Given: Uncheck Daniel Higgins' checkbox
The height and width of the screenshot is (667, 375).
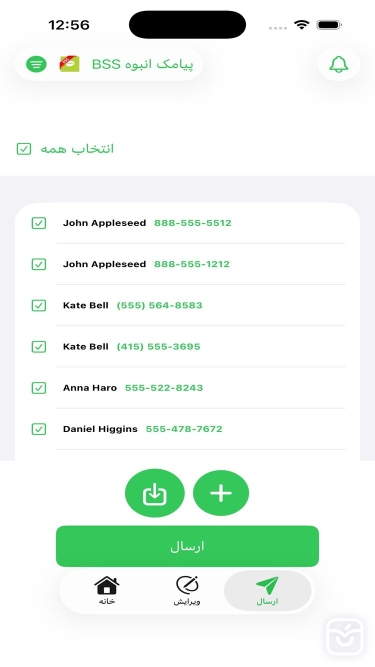Looking at the screenshot, I should [x=39, y=429].
